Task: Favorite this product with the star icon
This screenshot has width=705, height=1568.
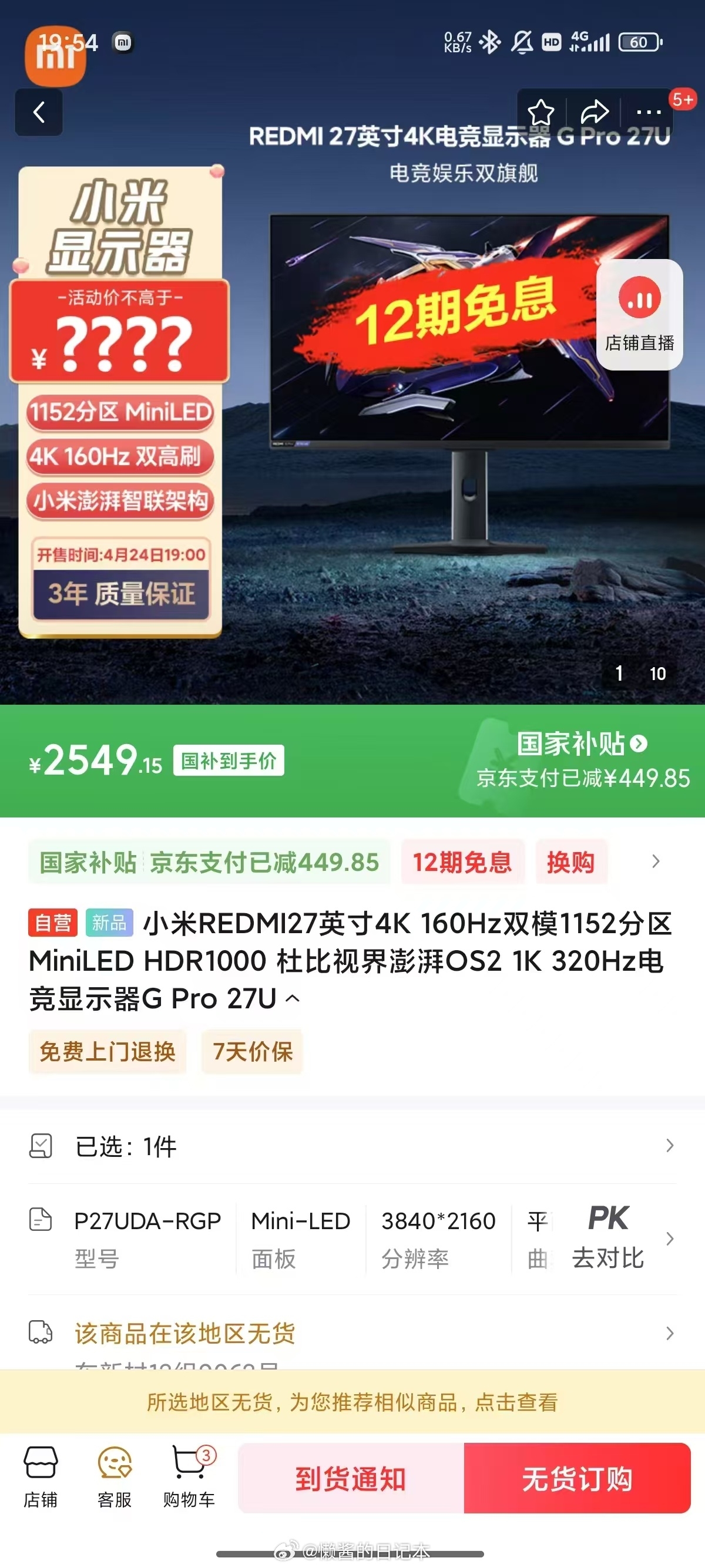Action: coord(540,113)
